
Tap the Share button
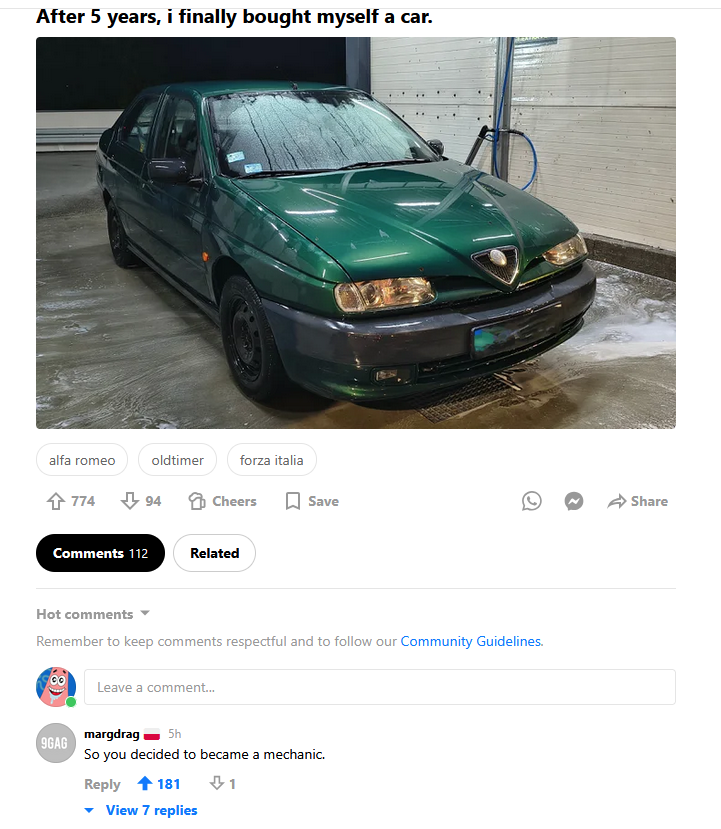click(x=638, y=501)
